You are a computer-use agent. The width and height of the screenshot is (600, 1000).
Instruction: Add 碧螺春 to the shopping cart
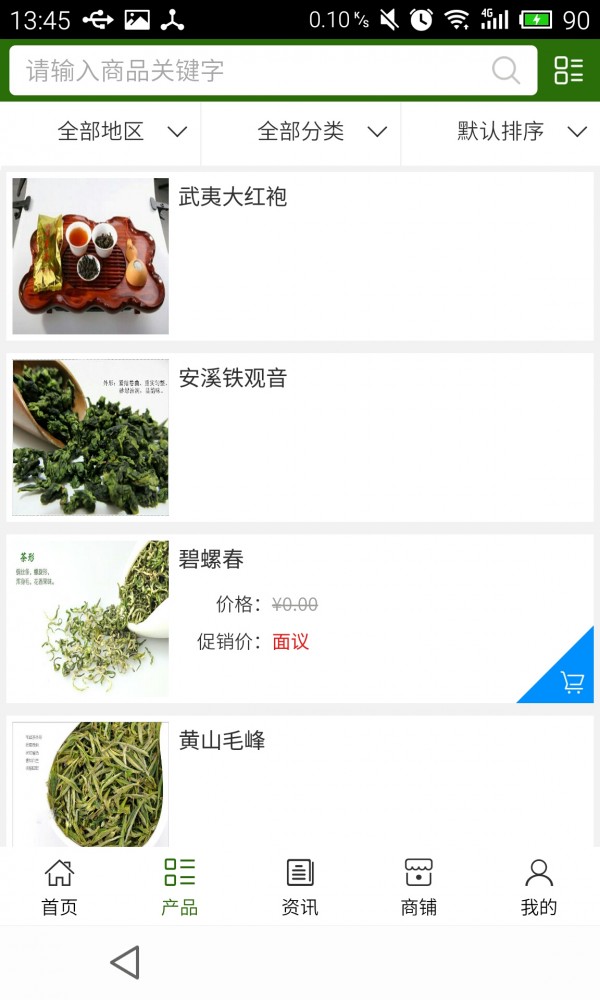[x=572, y=682]
